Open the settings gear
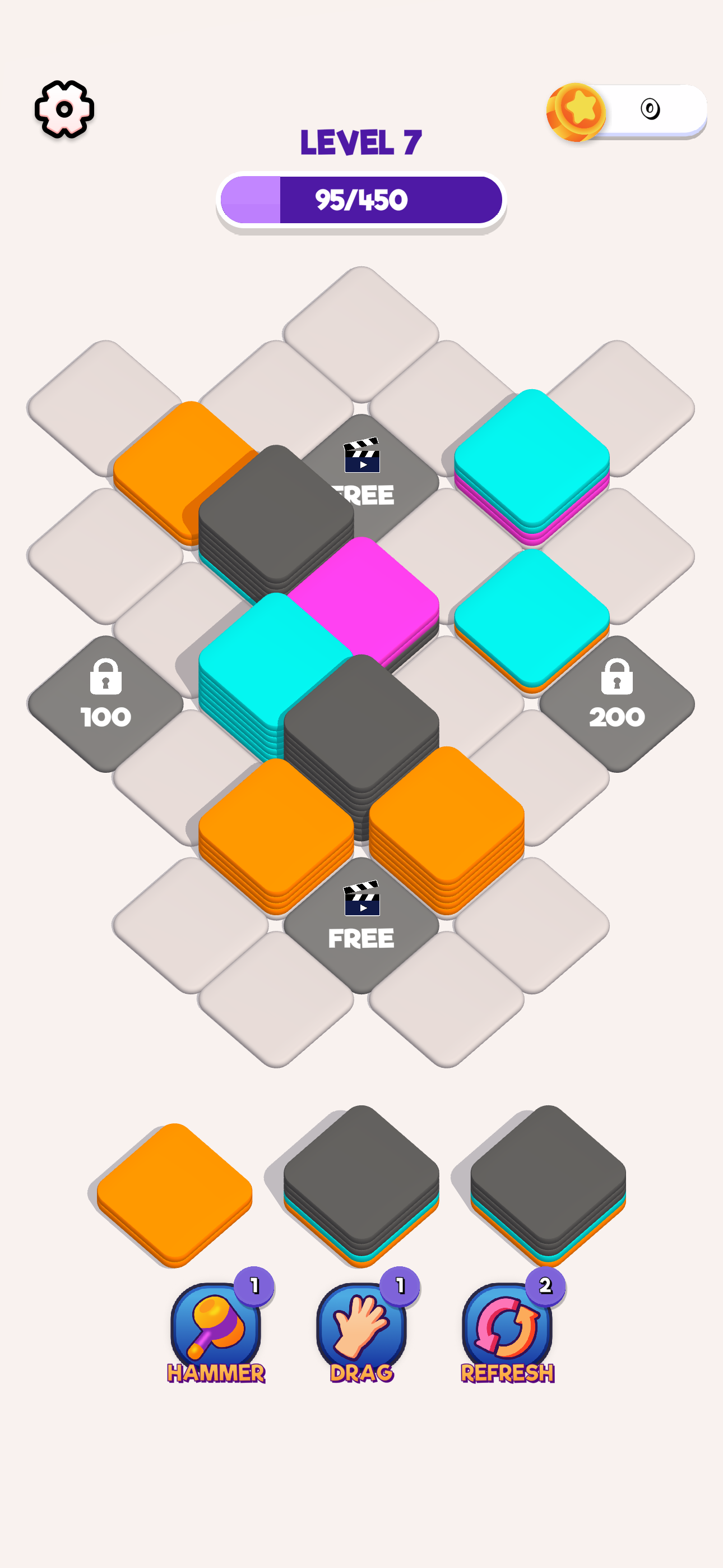This screenshot has width=723, height=1568. [64, 108]
